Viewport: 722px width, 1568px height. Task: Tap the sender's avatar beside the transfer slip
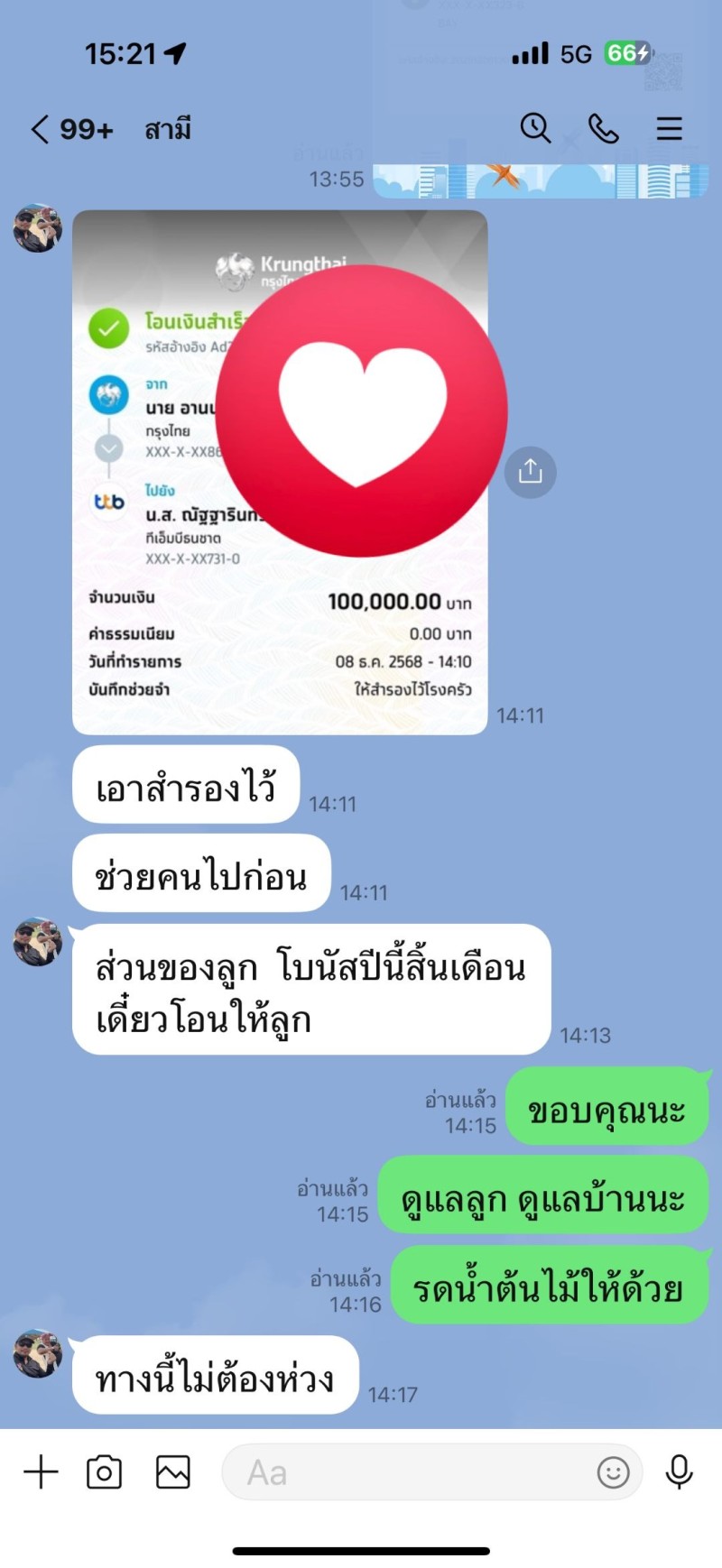click(x=38, y=228)
